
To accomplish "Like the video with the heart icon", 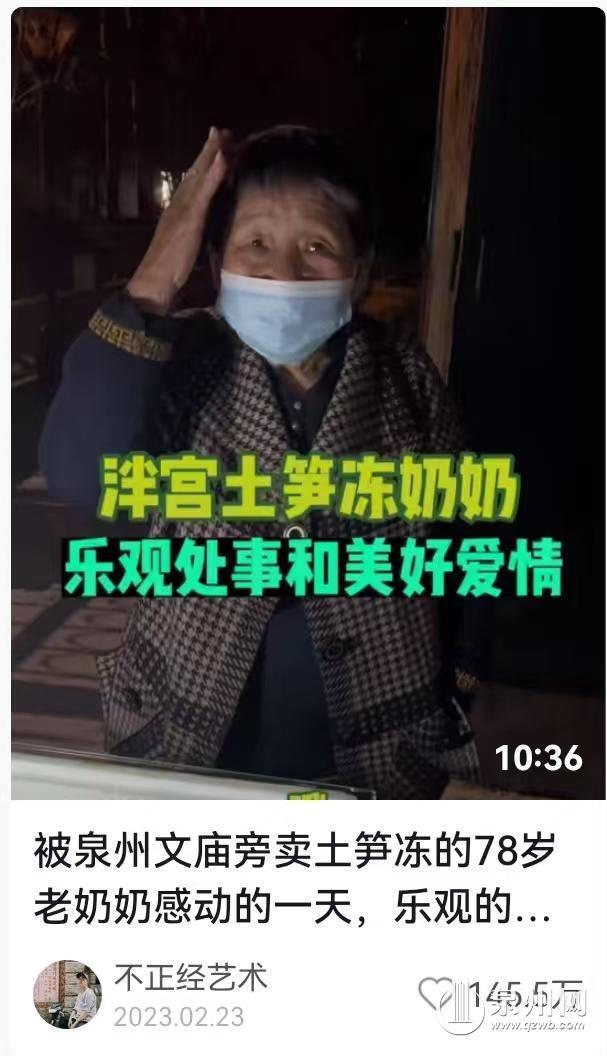I will pos(437,994).
